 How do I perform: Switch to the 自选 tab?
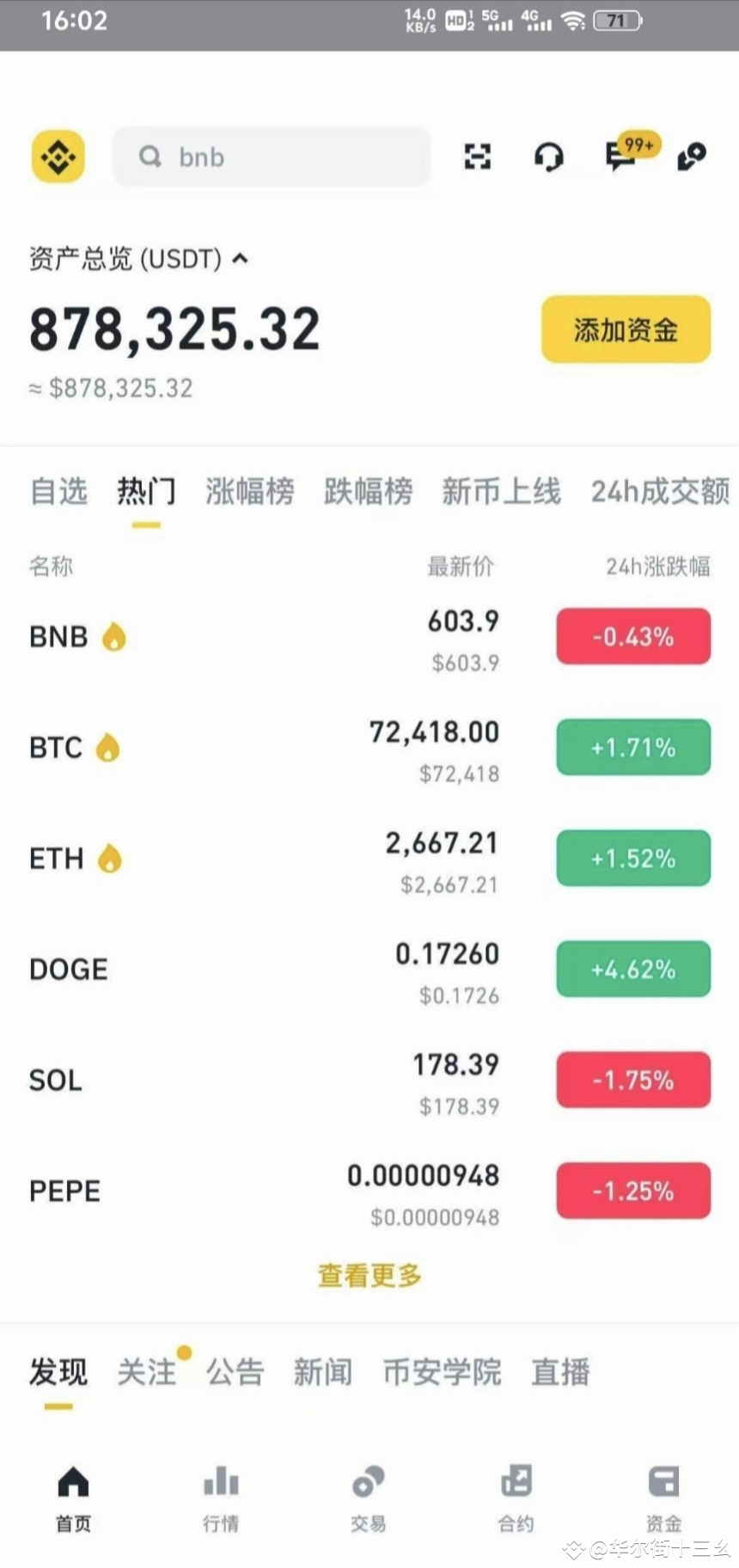tap(58, 491)
